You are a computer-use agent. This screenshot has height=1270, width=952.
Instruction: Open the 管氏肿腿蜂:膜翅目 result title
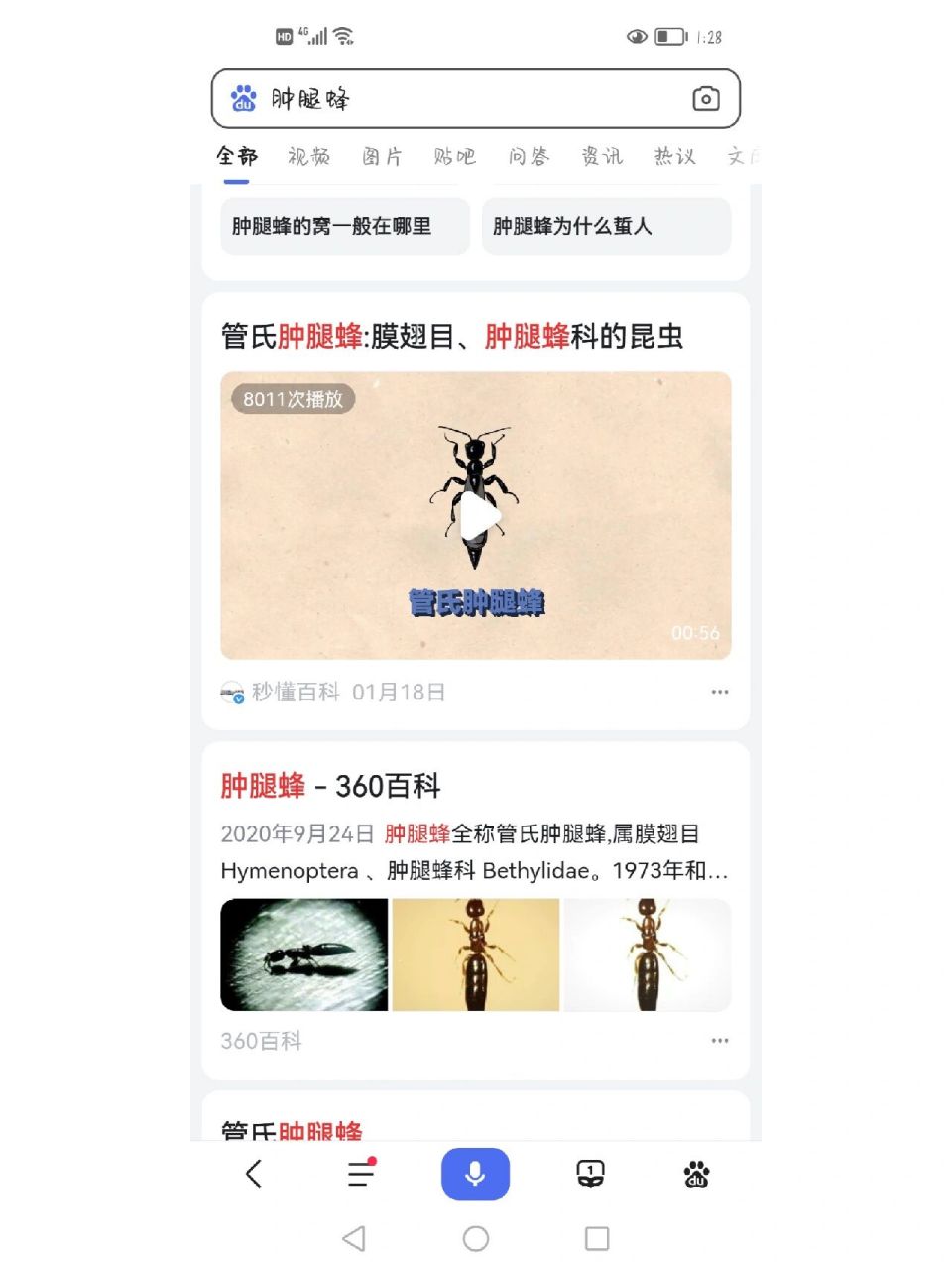click(452, 337)
